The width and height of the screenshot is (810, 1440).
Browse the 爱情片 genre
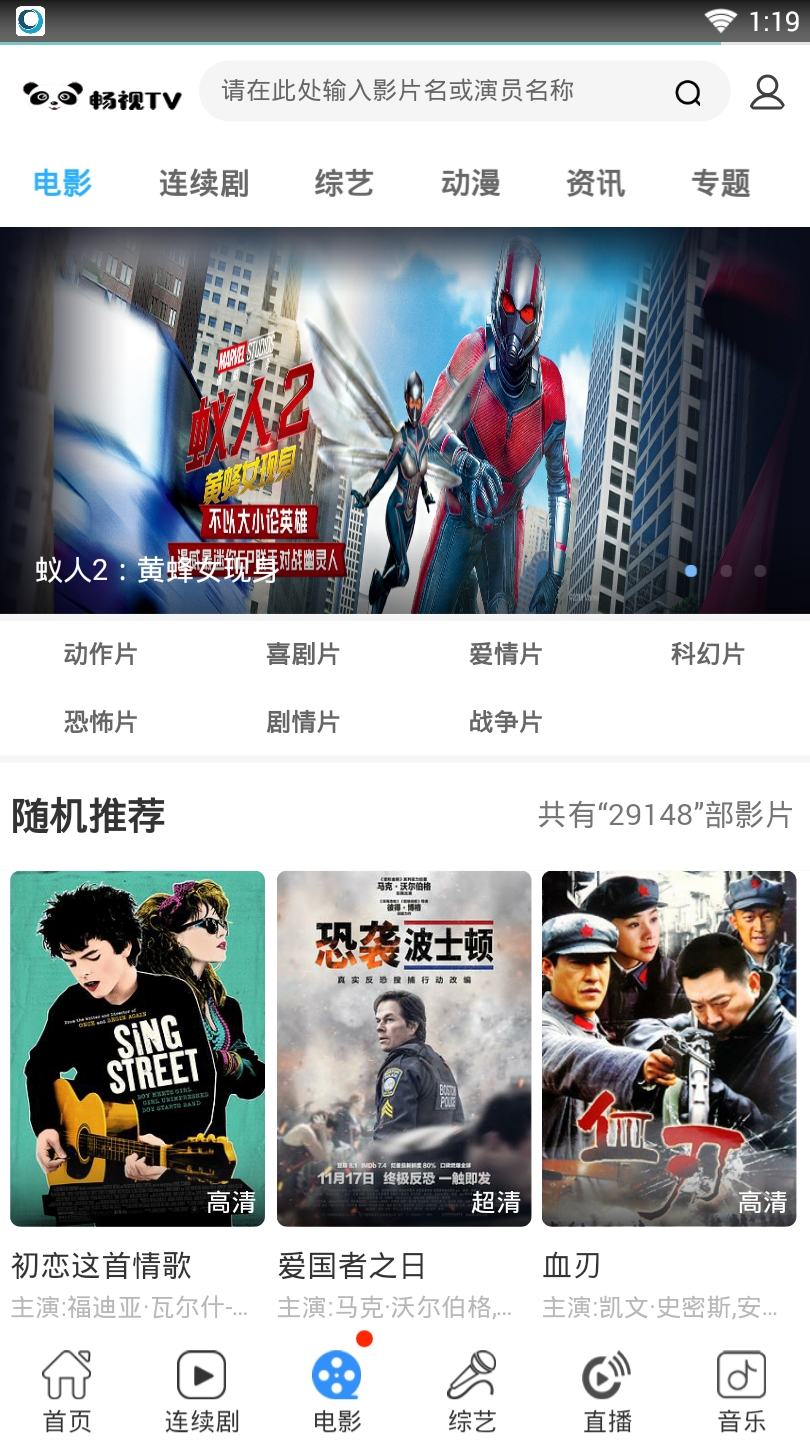point(505,655)
